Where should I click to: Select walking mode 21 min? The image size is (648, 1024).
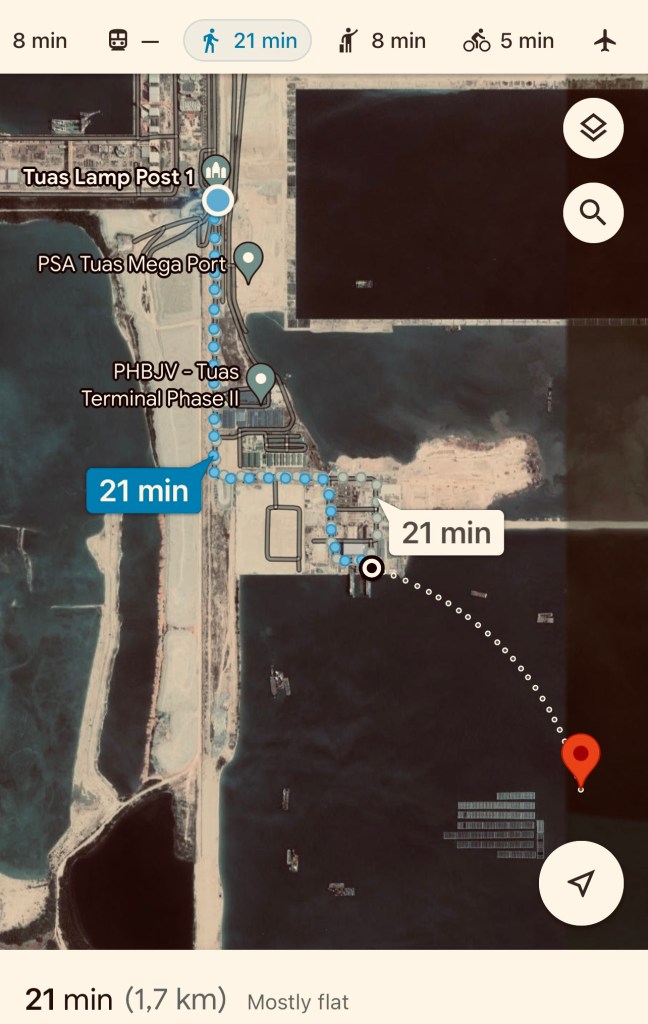point(248,41)
